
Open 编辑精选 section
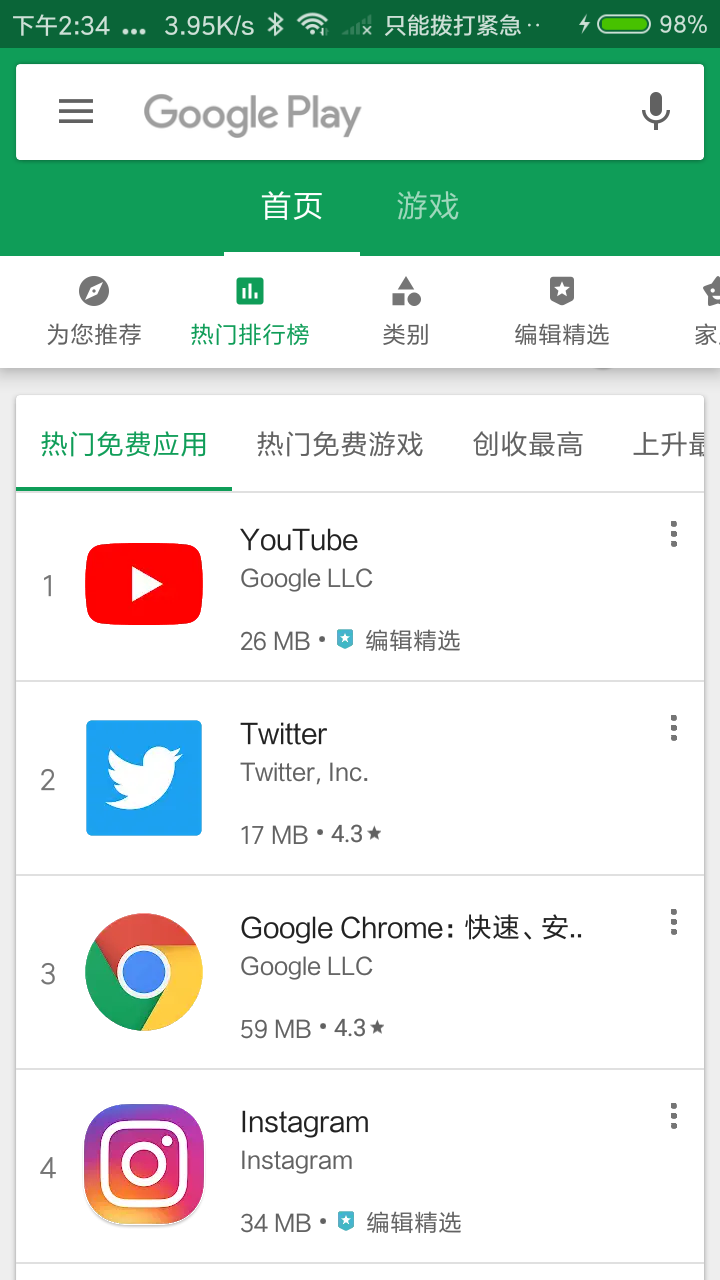(x=562, y=312)
